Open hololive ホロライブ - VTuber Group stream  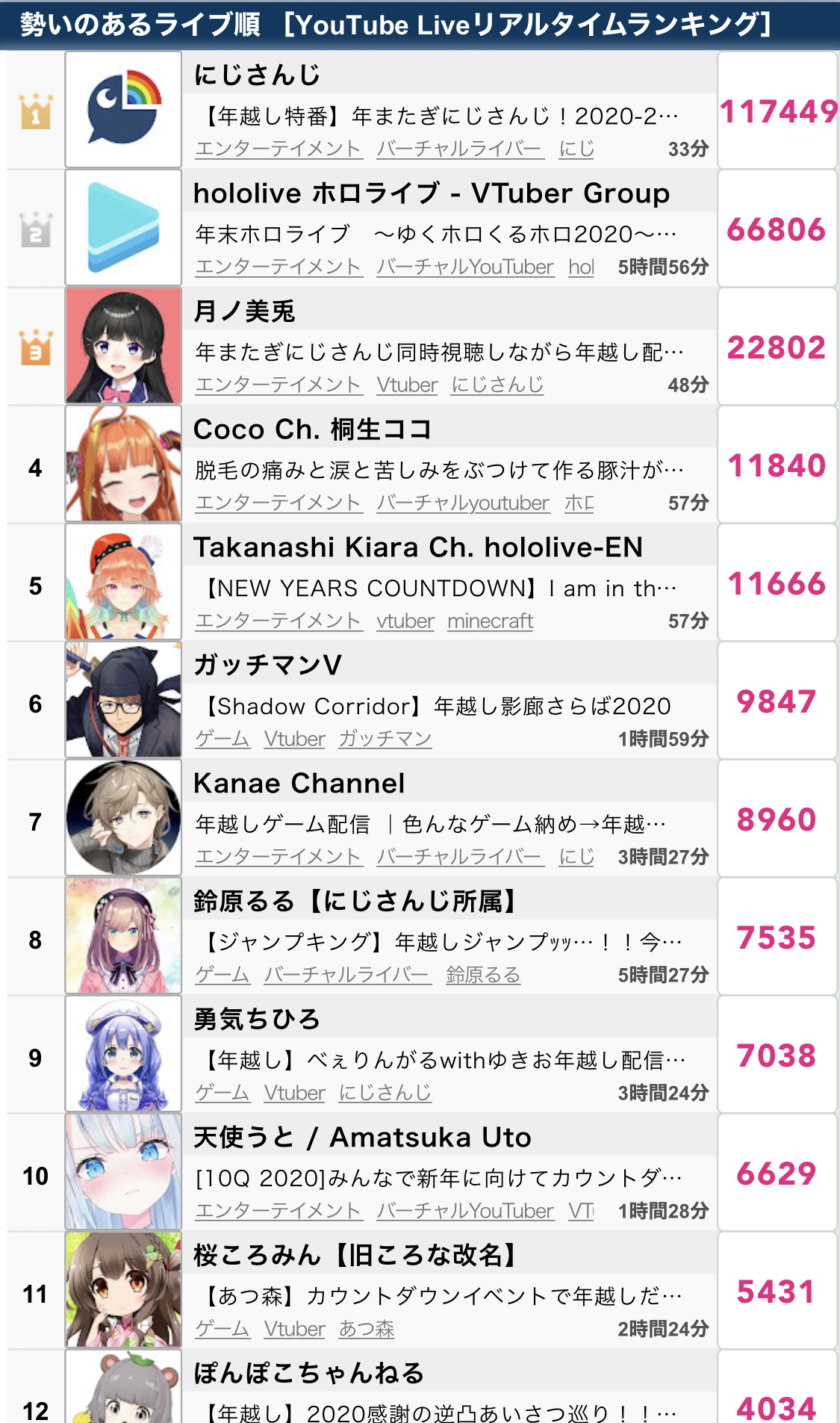[x=422, y=228]
